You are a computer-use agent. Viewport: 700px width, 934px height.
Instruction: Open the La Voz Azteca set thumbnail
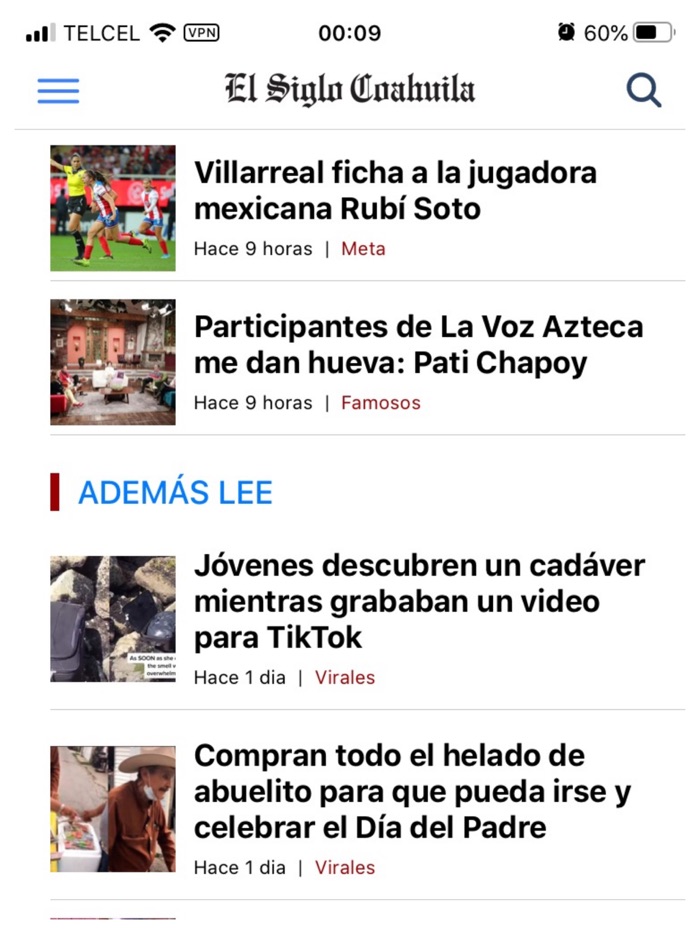click(x=113, y=362)
